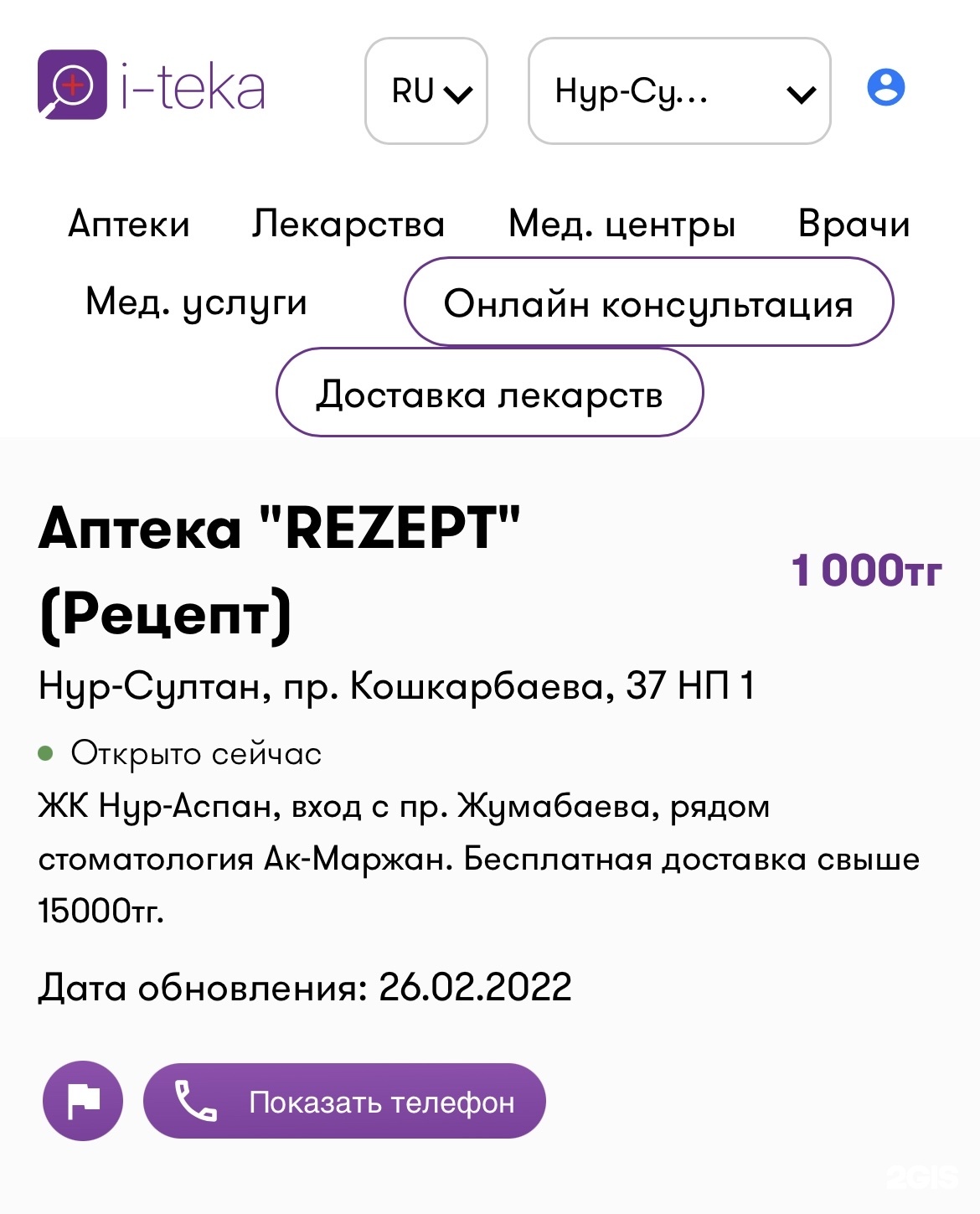Tap Показать телефон button
980x1214 pixels.
(344, 1101)
